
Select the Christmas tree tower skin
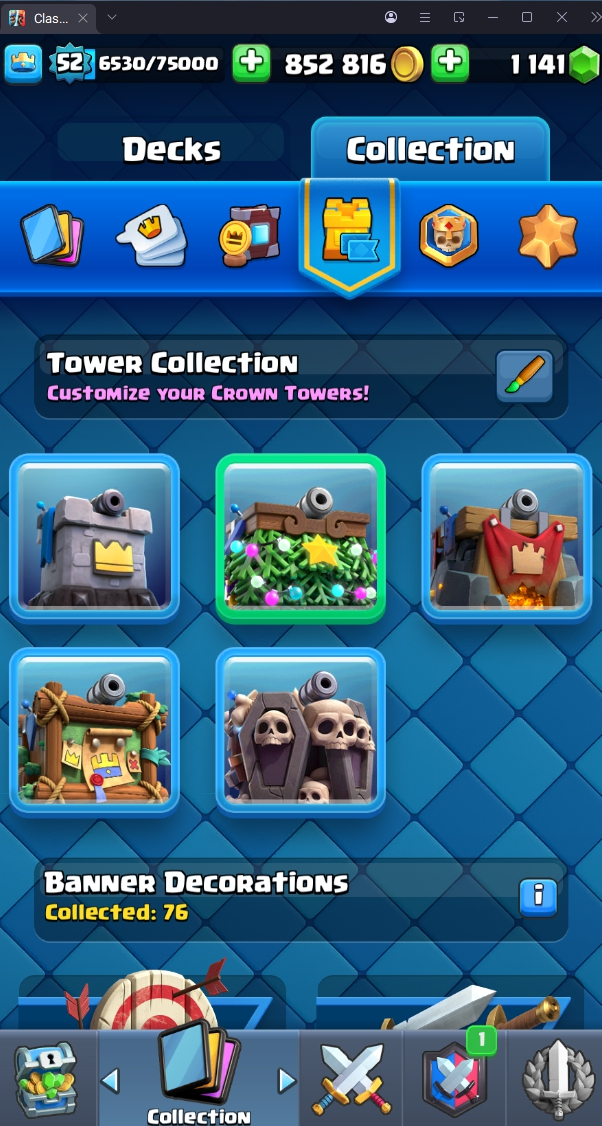pyautogui.click(x=301, y=537)
